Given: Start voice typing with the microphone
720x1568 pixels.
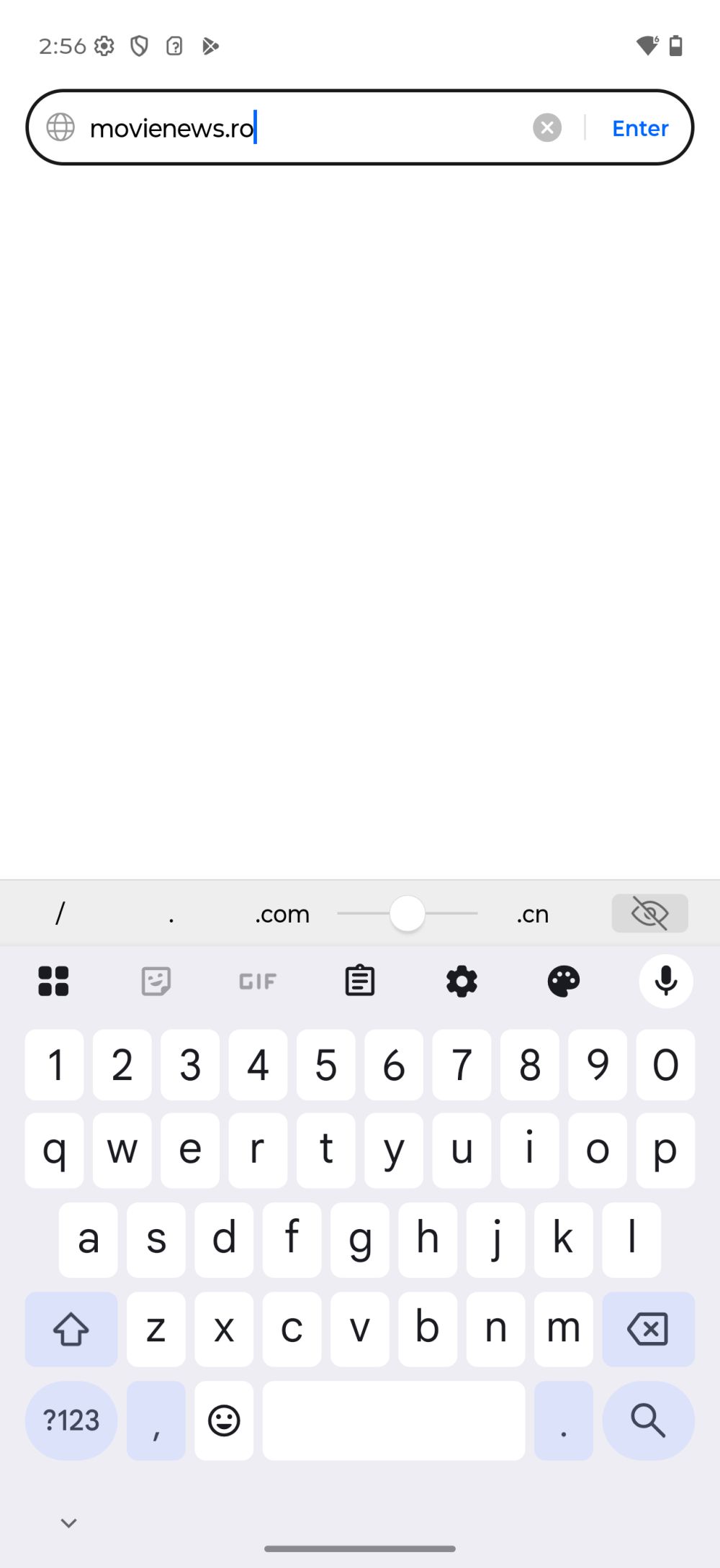Looking at the screenshot, I should 666,981.
